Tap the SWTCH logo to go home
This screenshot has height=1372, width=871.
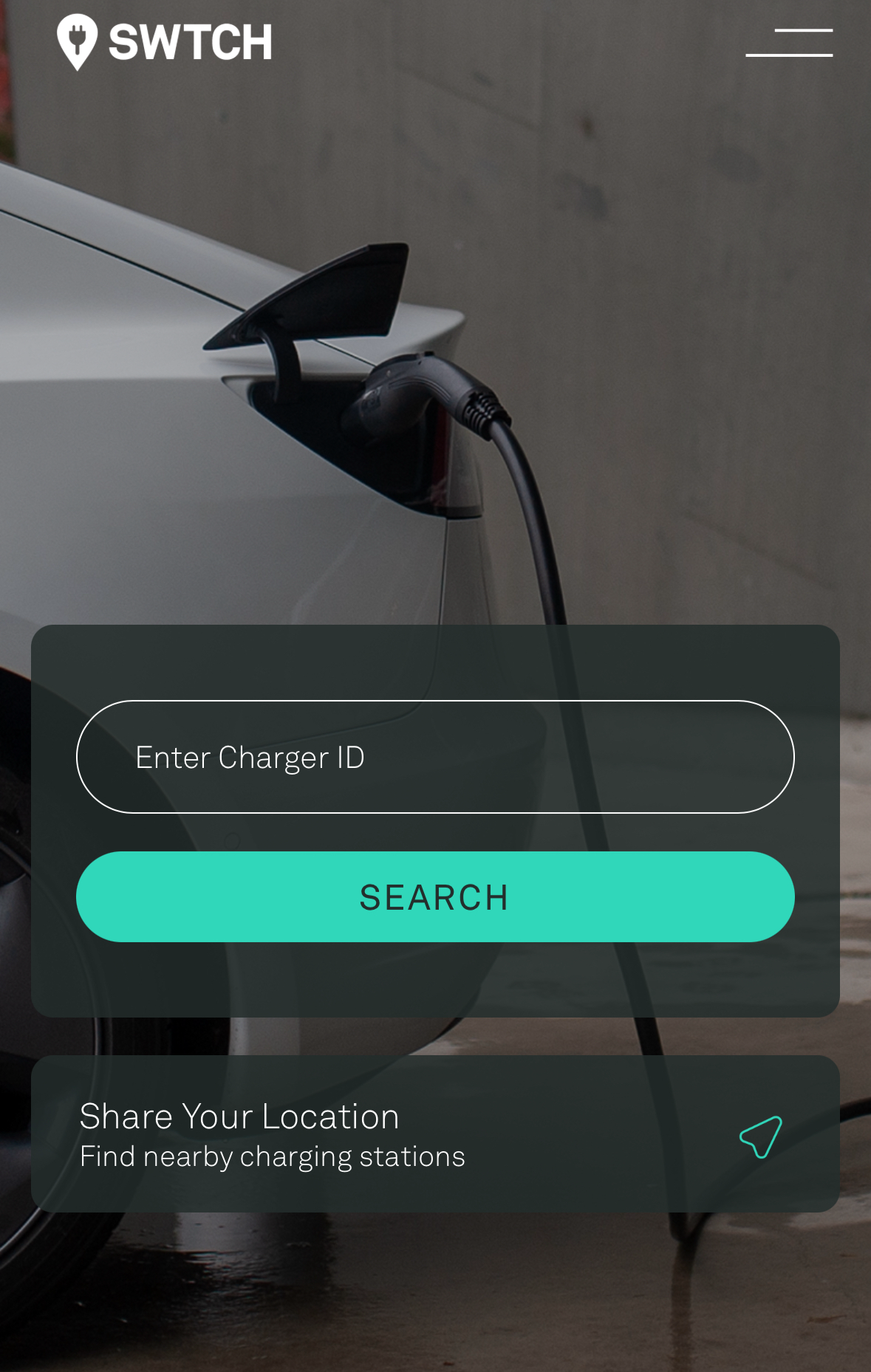tap(165, 42)
